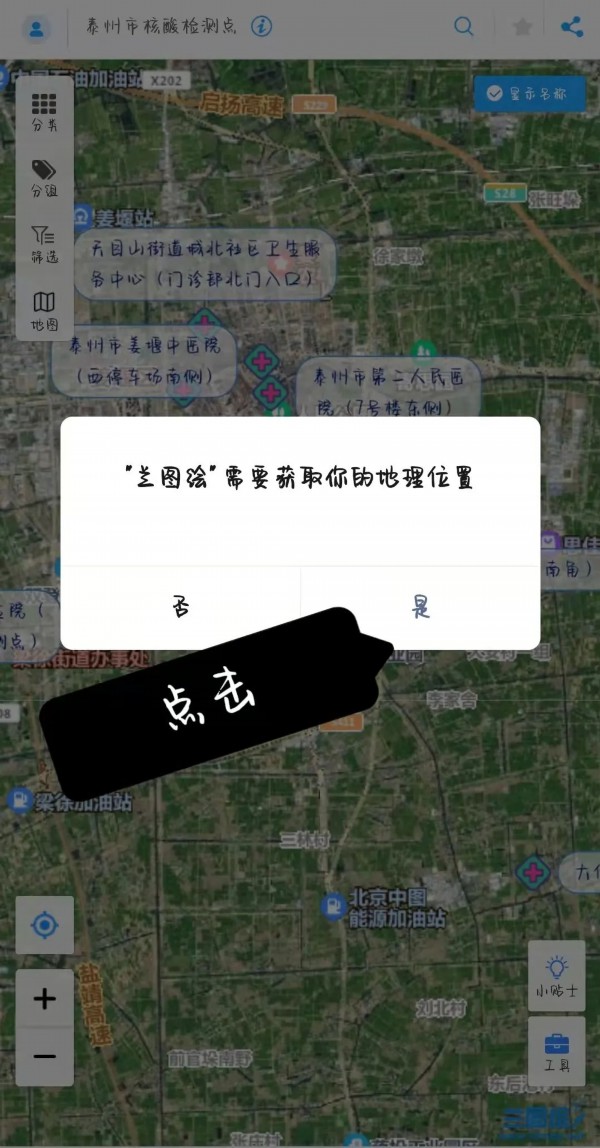Share the map
Screen dimensions: 600x1148
(572, 27)
